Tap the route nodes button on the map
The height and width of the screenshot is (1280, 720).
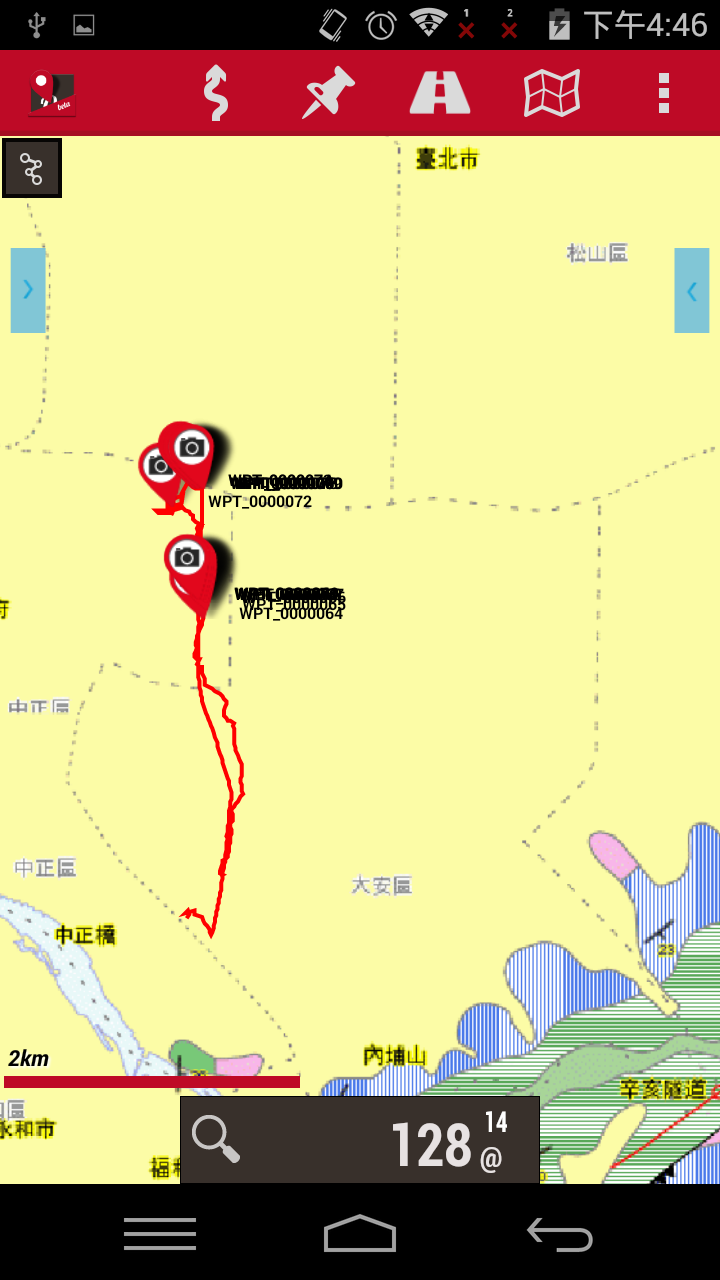(x=32, y=168)
